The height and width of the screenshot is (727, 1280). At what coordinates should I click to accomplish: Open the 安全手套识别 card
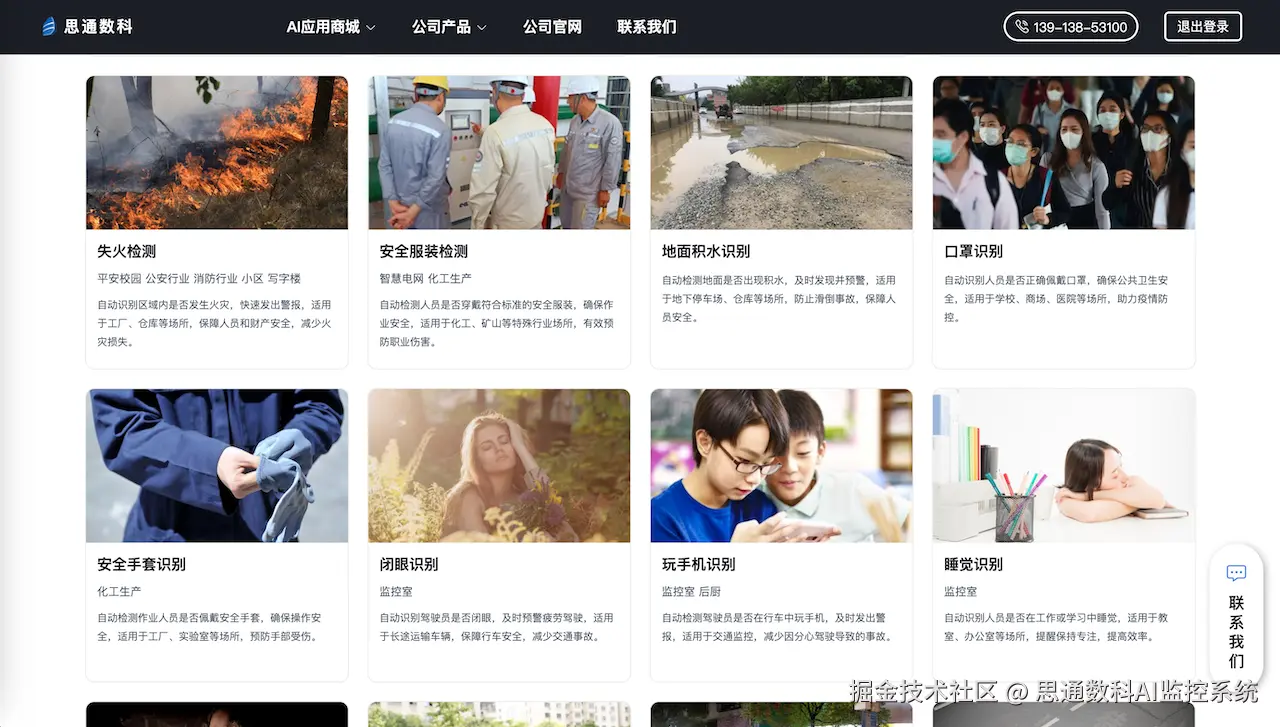217,535
